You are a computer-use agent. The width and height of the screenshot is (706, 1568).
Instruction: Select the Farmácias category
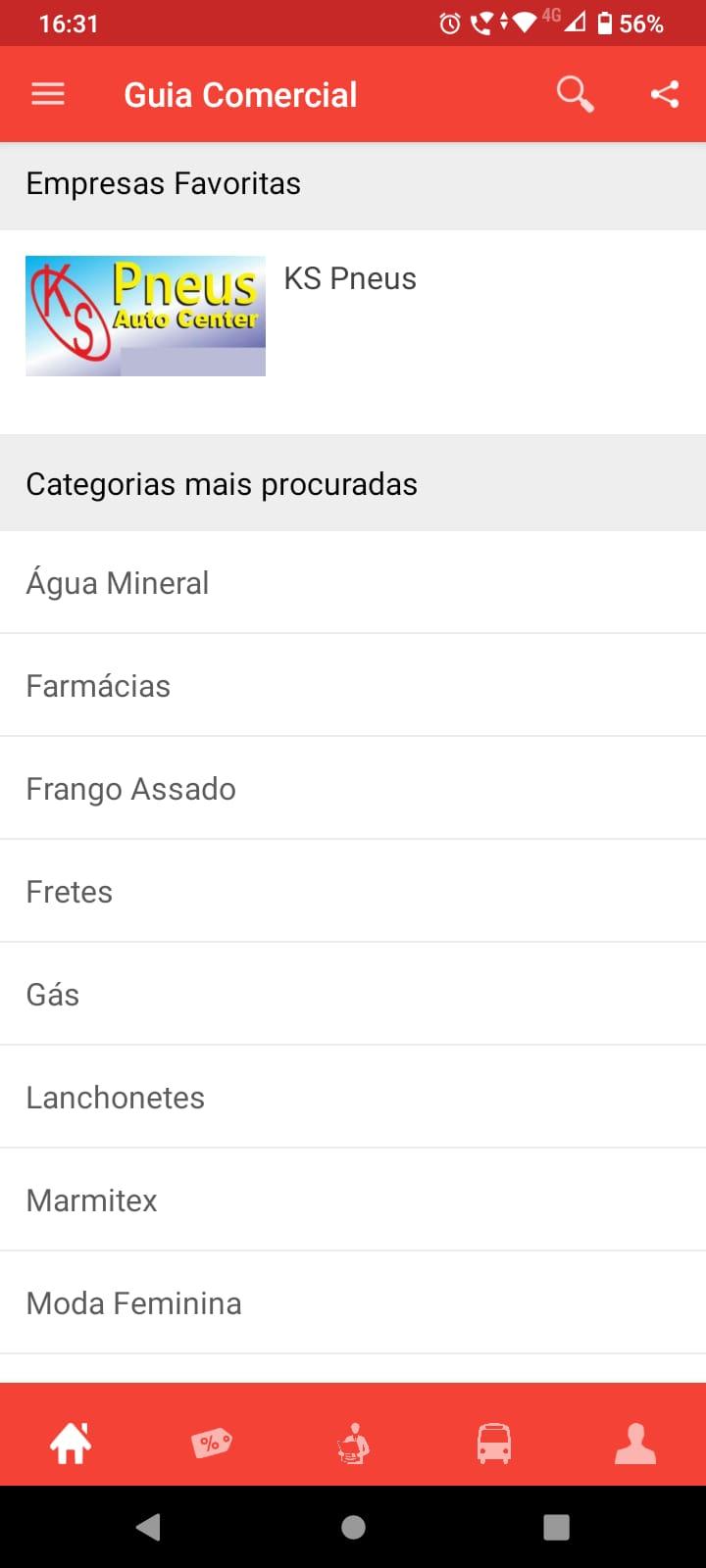[x=353, y=685]
